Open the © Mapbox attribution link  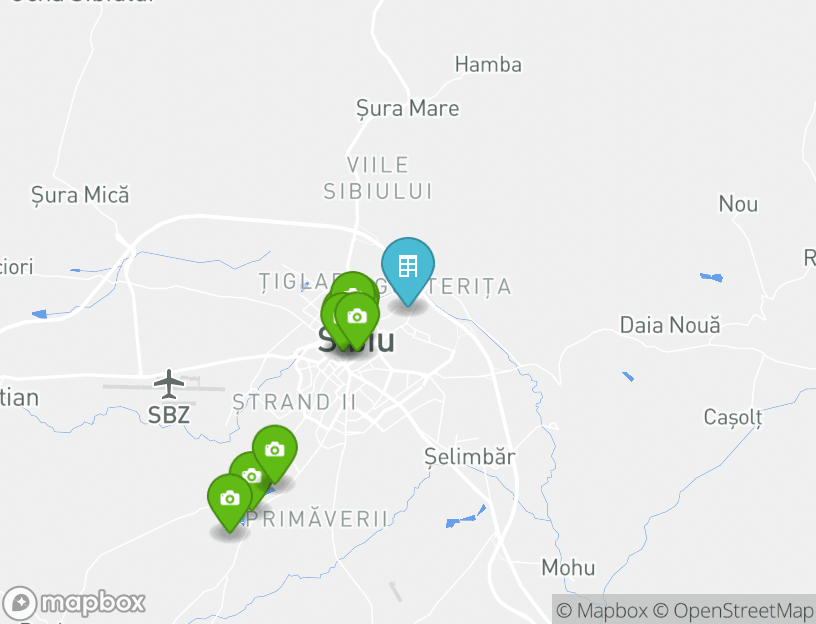602,610
